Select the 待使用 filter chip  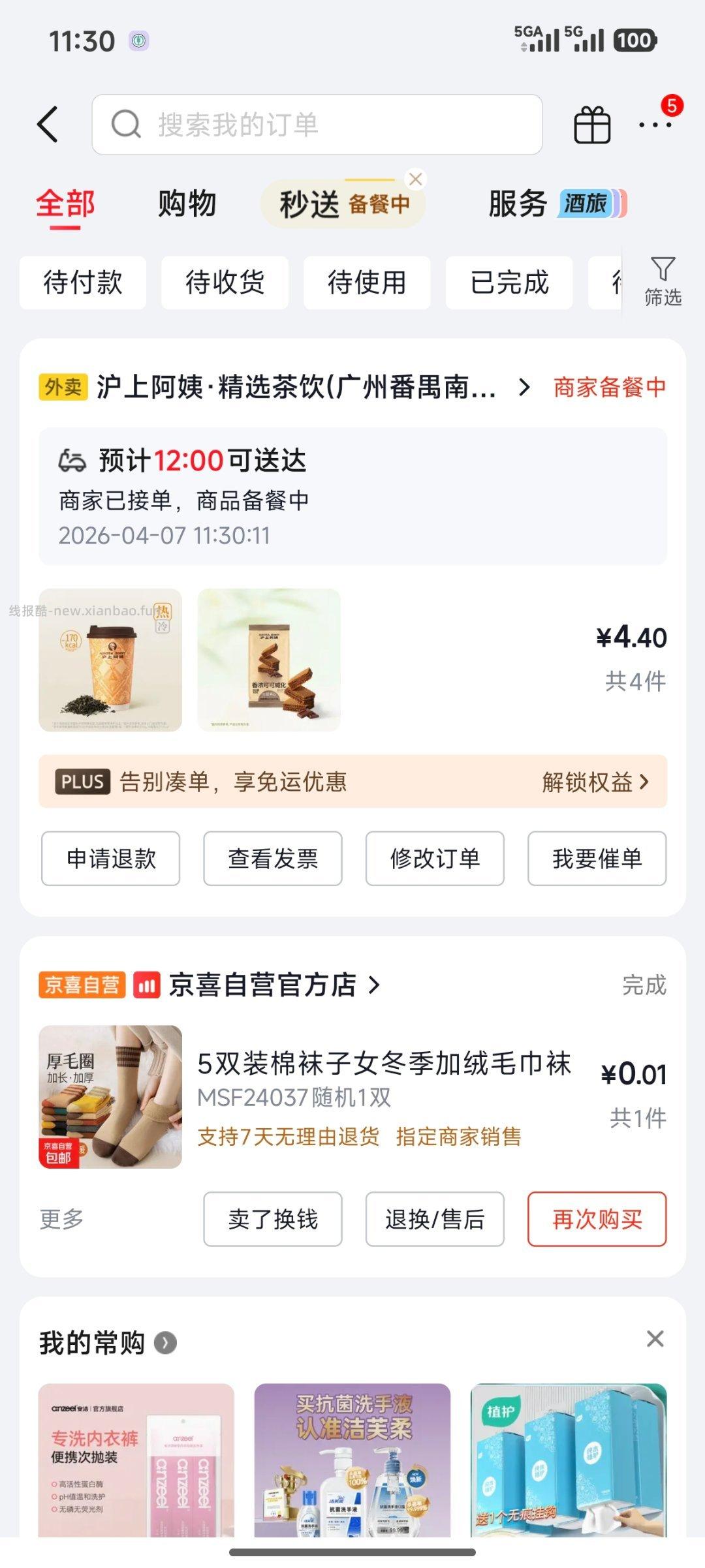pyautogui.click(x=368, y=283)
